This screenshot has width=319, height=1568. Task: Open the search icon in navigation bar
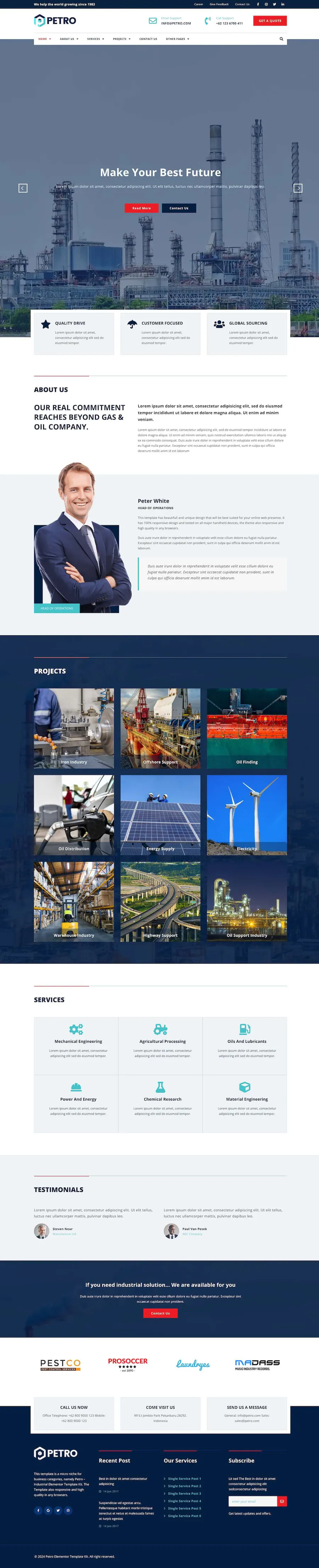[281, 39]
